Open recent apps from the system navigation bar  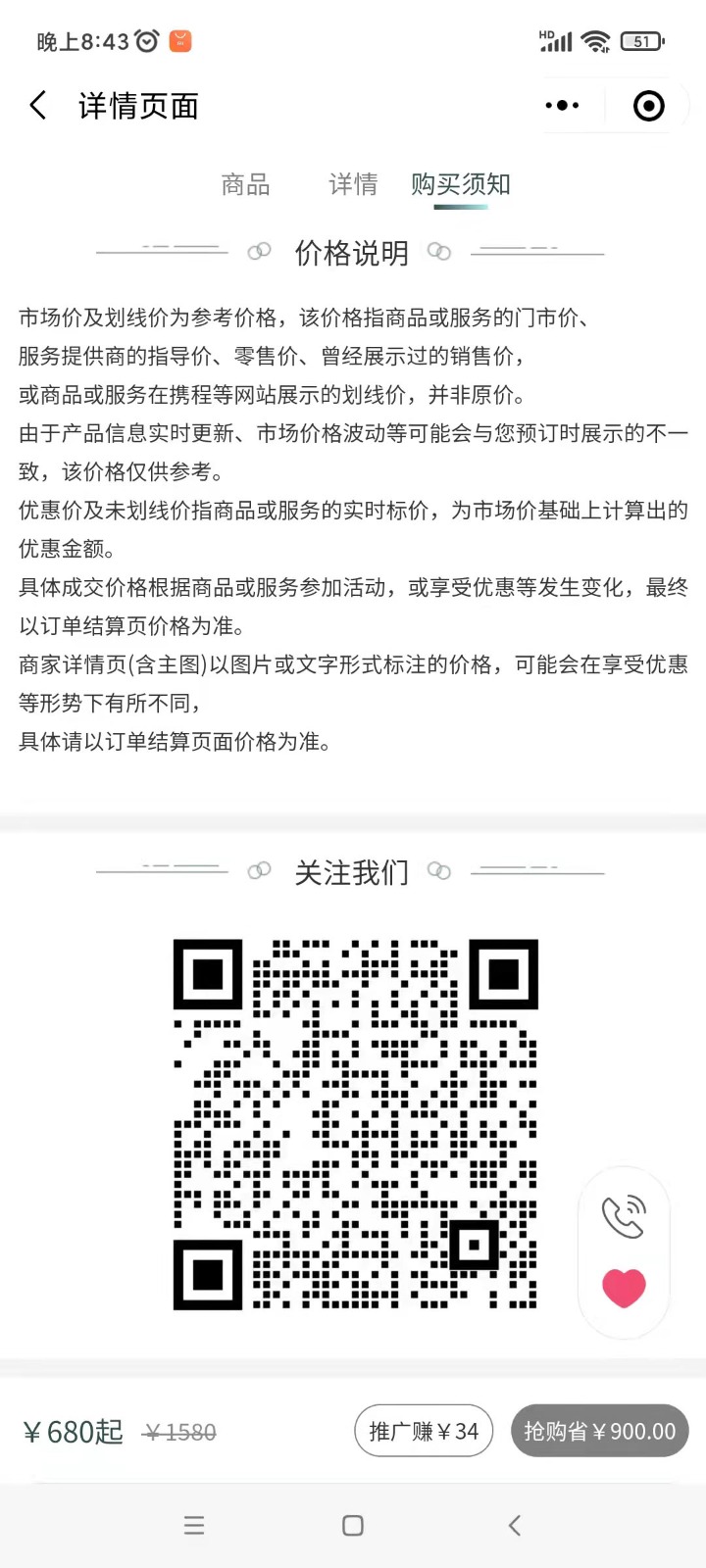point(194,1525)
